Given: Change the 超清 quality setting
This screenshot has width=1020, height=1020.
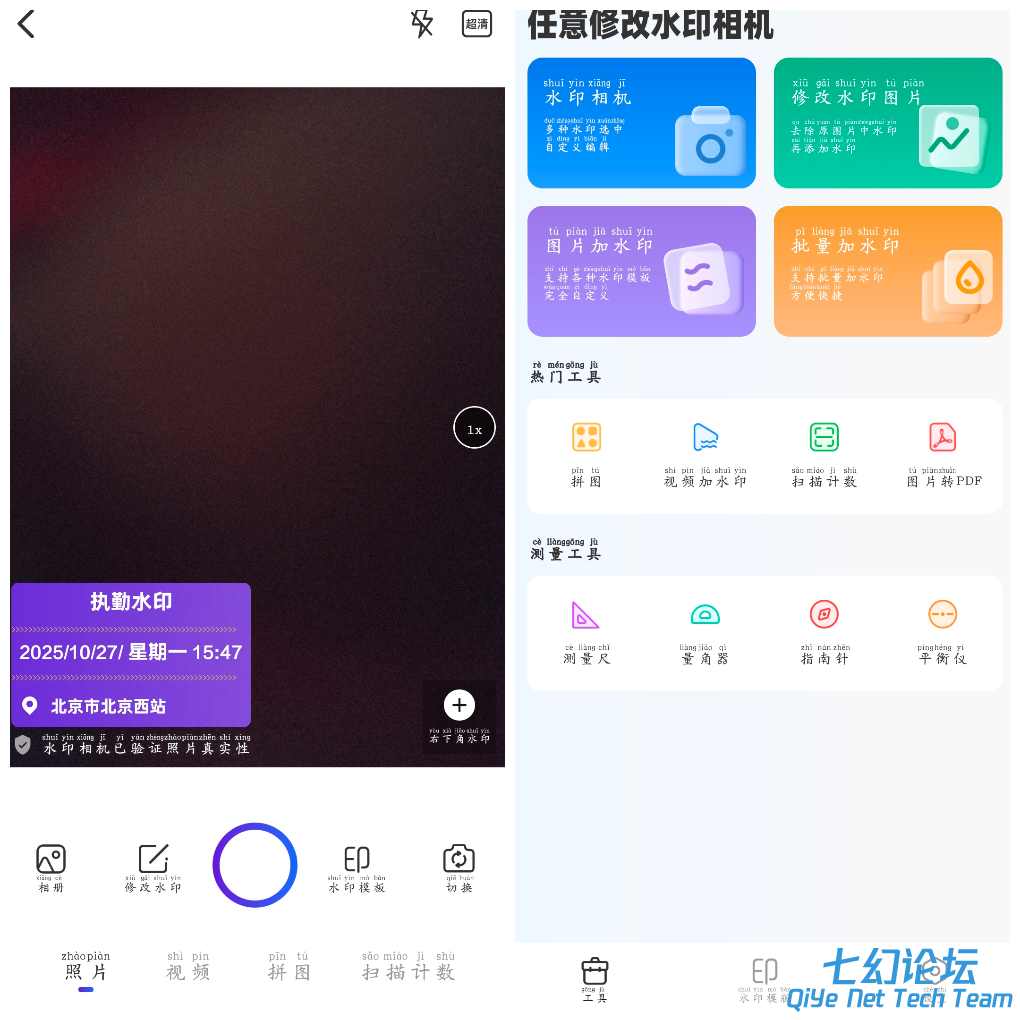Looking at the screenshot, I should (x=477, y=24).
